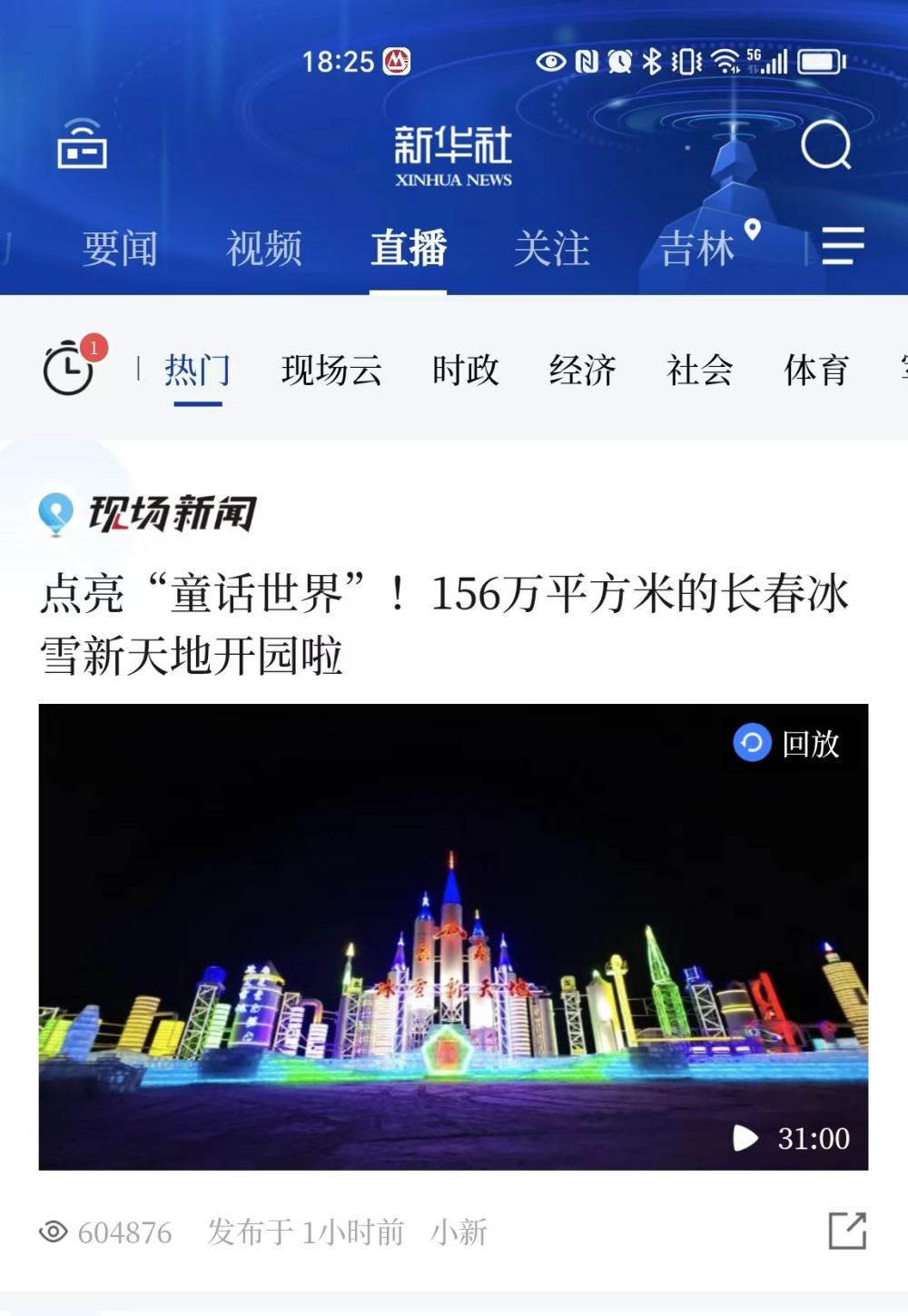This screenshot has height=1316, width=908.
Task: Switch to the 现场云 category
Action: click(331, 371)
